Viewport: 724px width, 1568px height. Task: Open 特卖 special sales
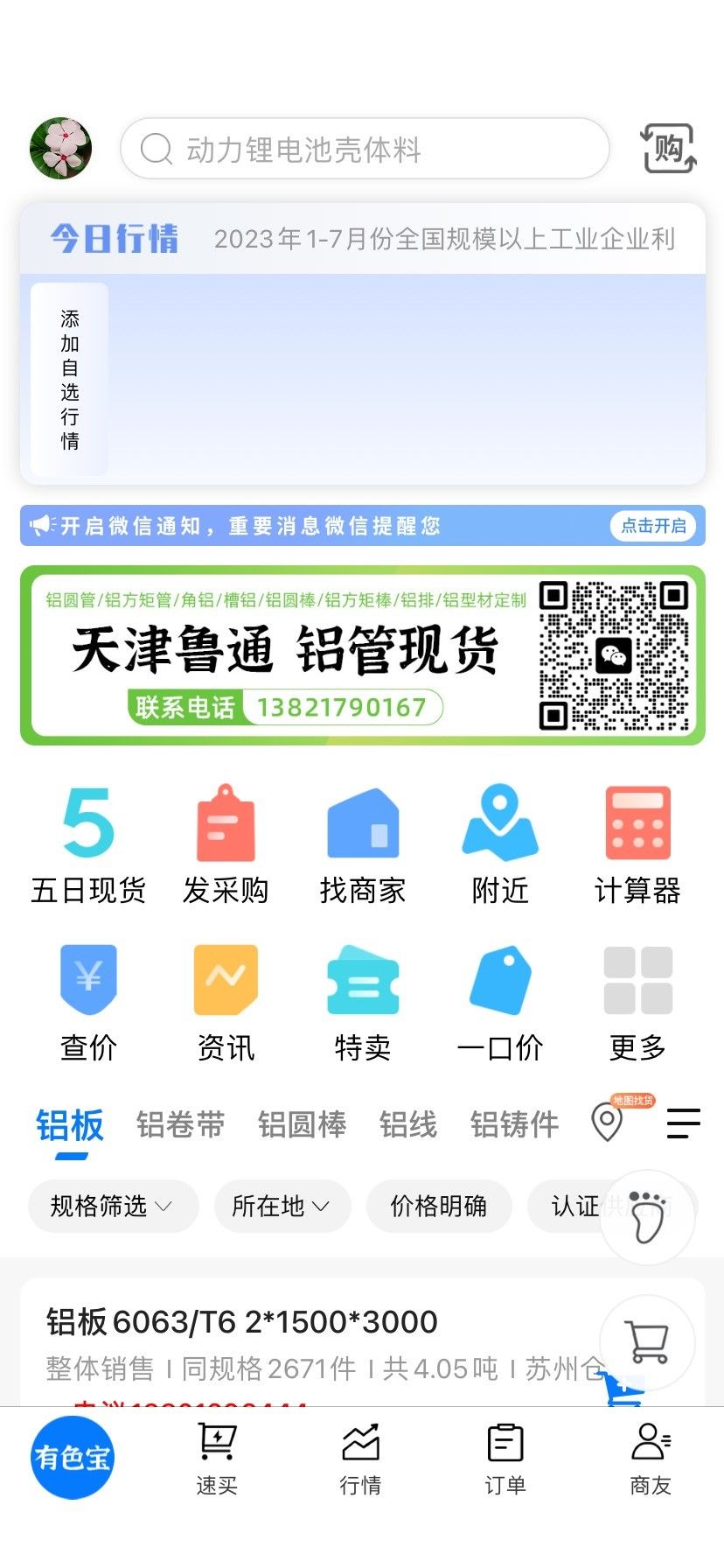362,1002
